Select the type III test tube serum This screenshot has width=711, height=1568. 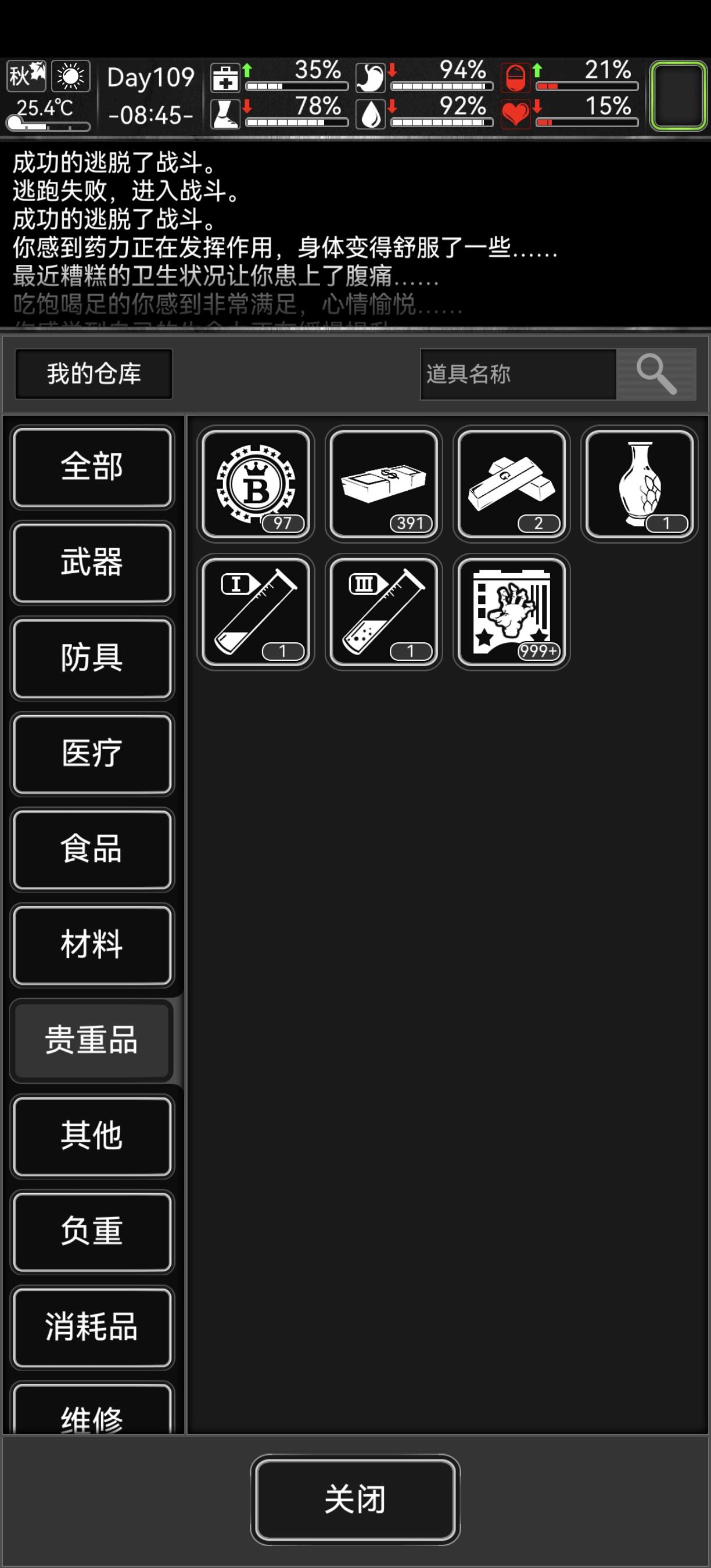[x=383, y=612]
